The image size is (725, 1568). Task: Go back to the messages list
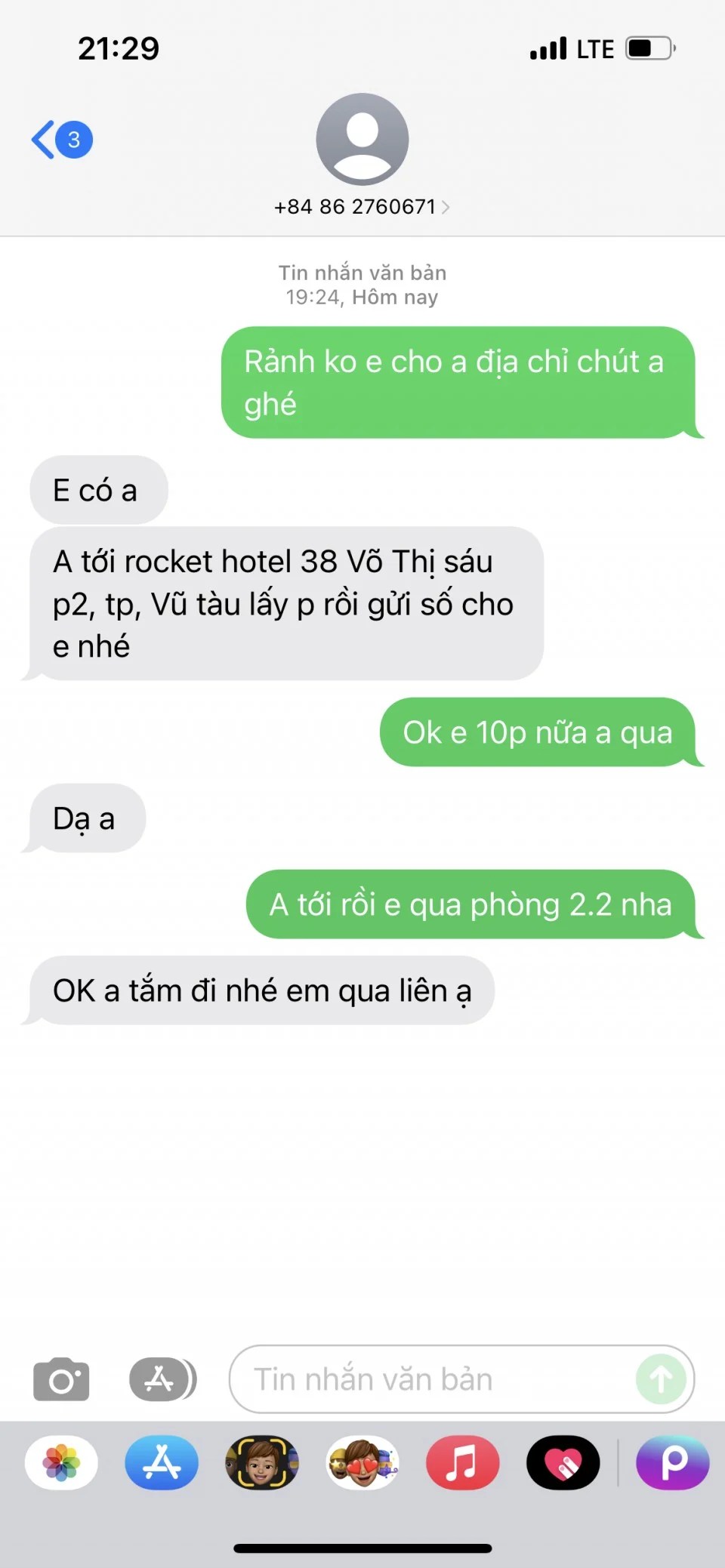pyautogui.click(x=60, y=140)
